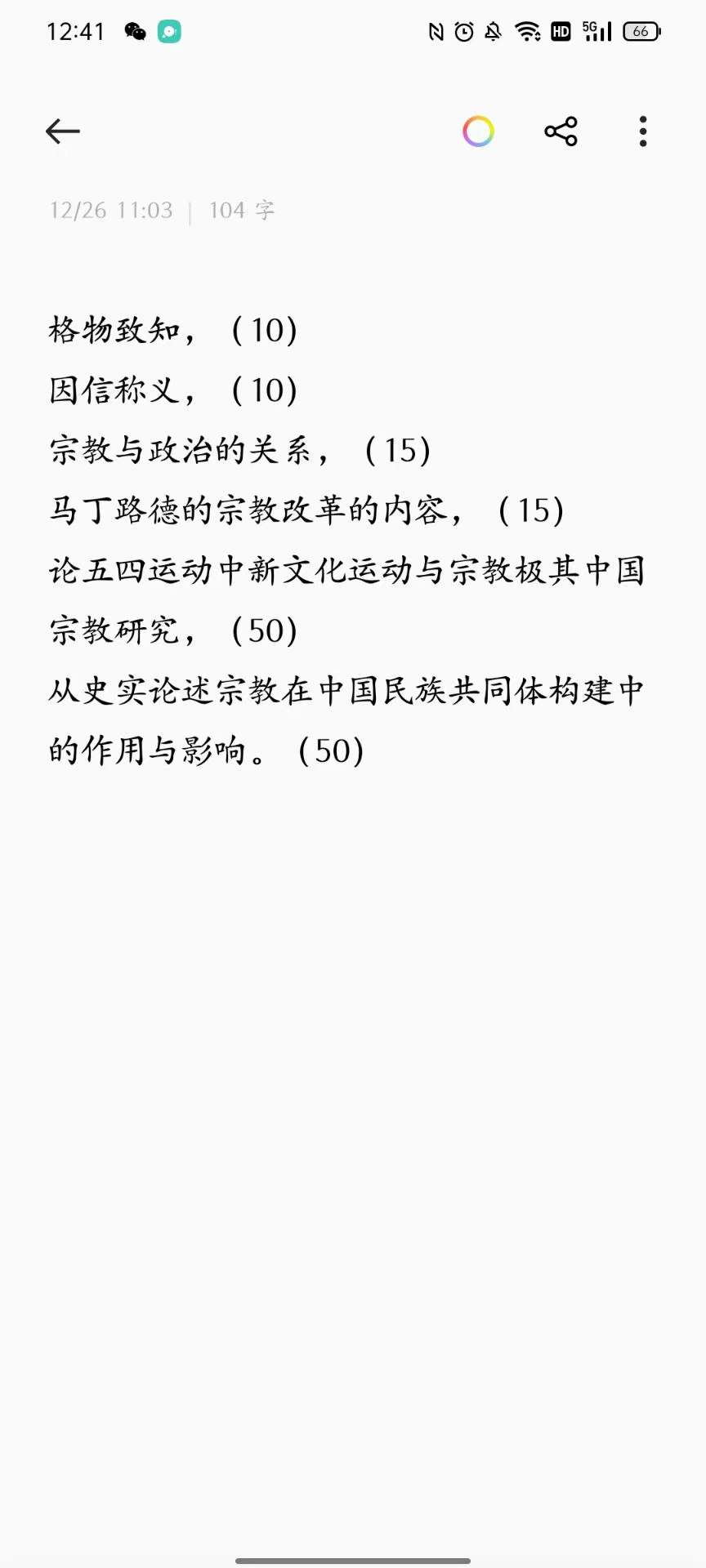Viewport: 706px width, 1568px height.
Task: Open the colorful ring AI assistant icon
Action: tap(478, 131)
